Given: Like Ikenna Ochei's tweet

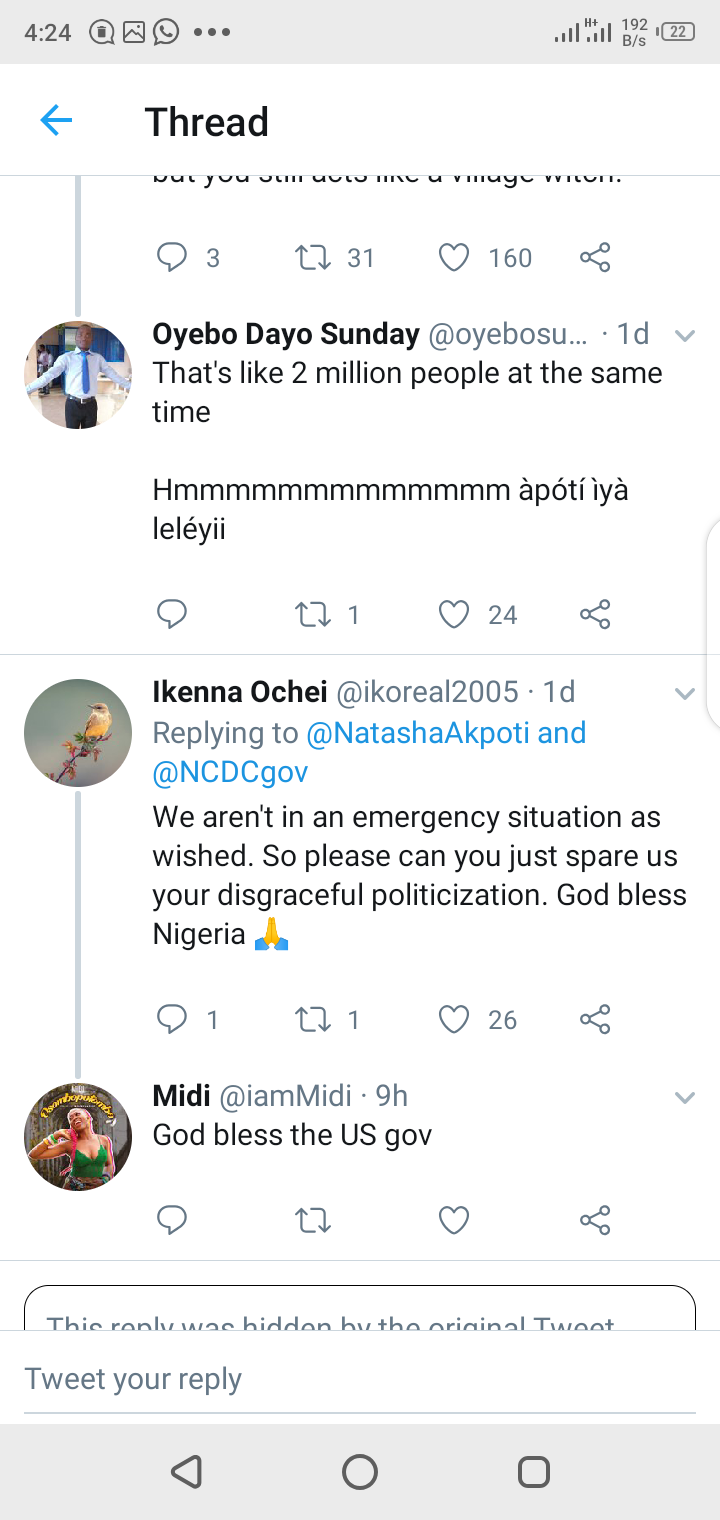Looking at the screenshot, I should tap(454, 1019).
